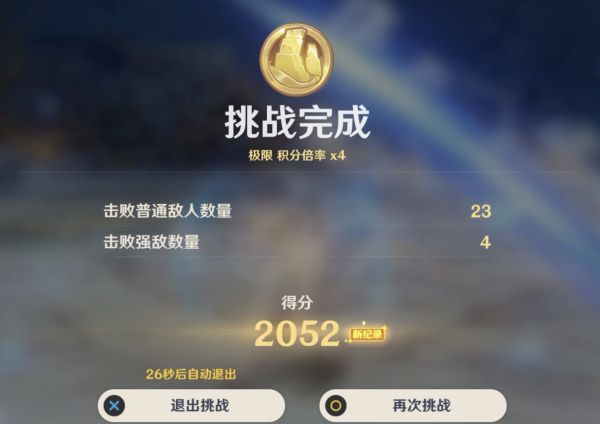The height and width of the screenshot is (424, 600).
Task: Tap 再次挑战 to retry the challenge
Action: pos(413,406)
